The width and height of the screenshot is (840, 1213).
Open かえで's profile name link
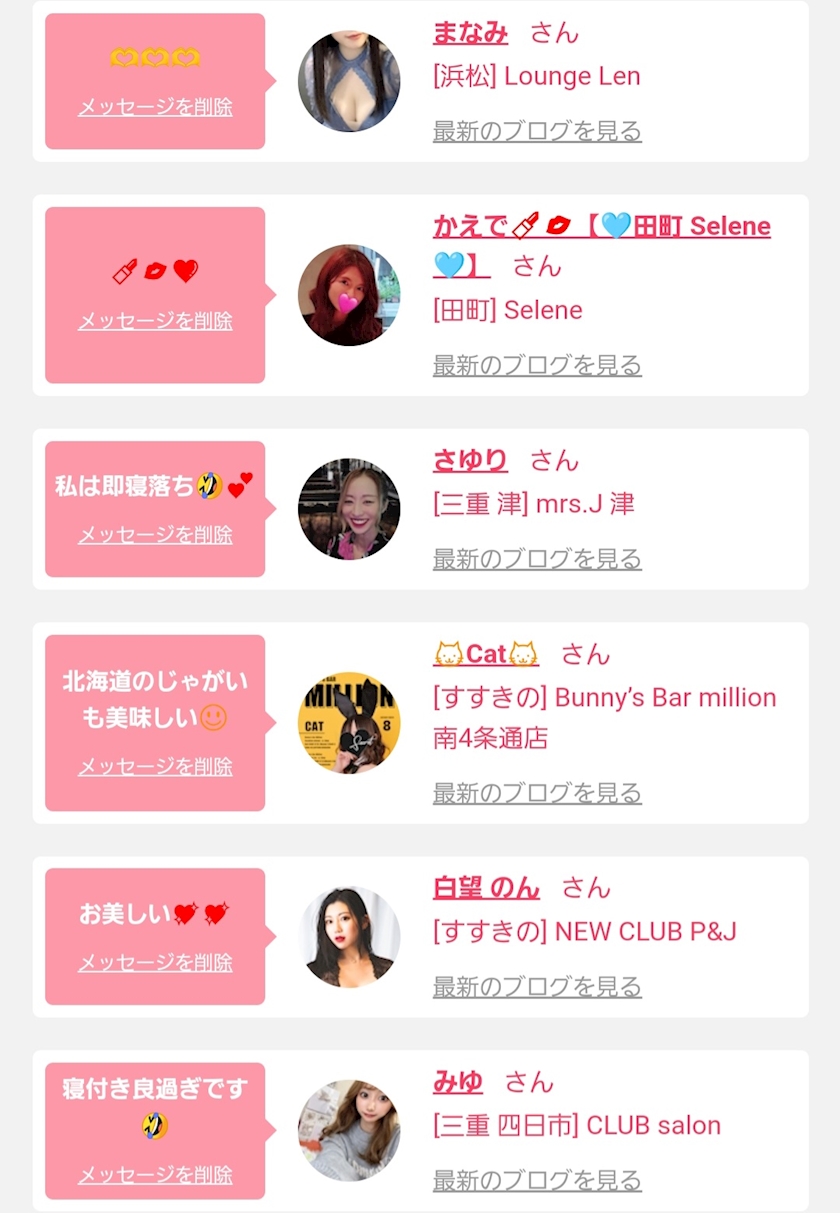point(601,226)
